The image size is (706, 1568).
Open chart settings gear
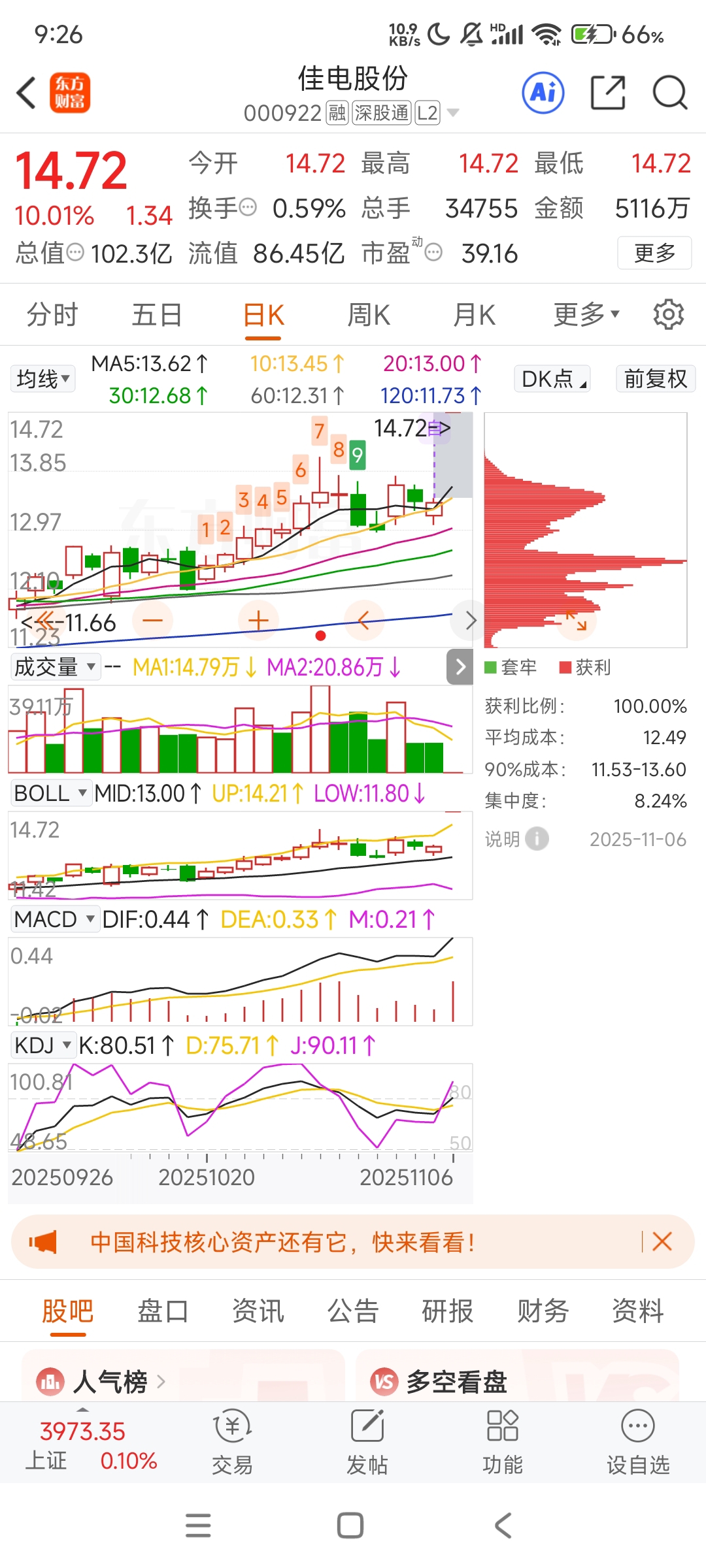tap(669, 315)
